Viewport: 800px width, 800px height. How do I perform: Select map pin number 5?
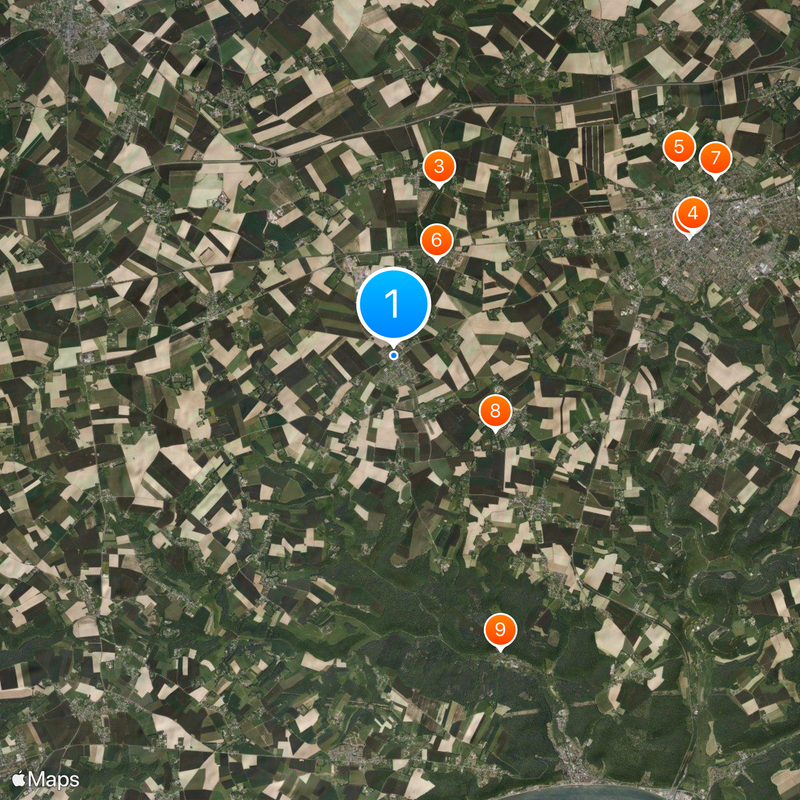(679, 148)
